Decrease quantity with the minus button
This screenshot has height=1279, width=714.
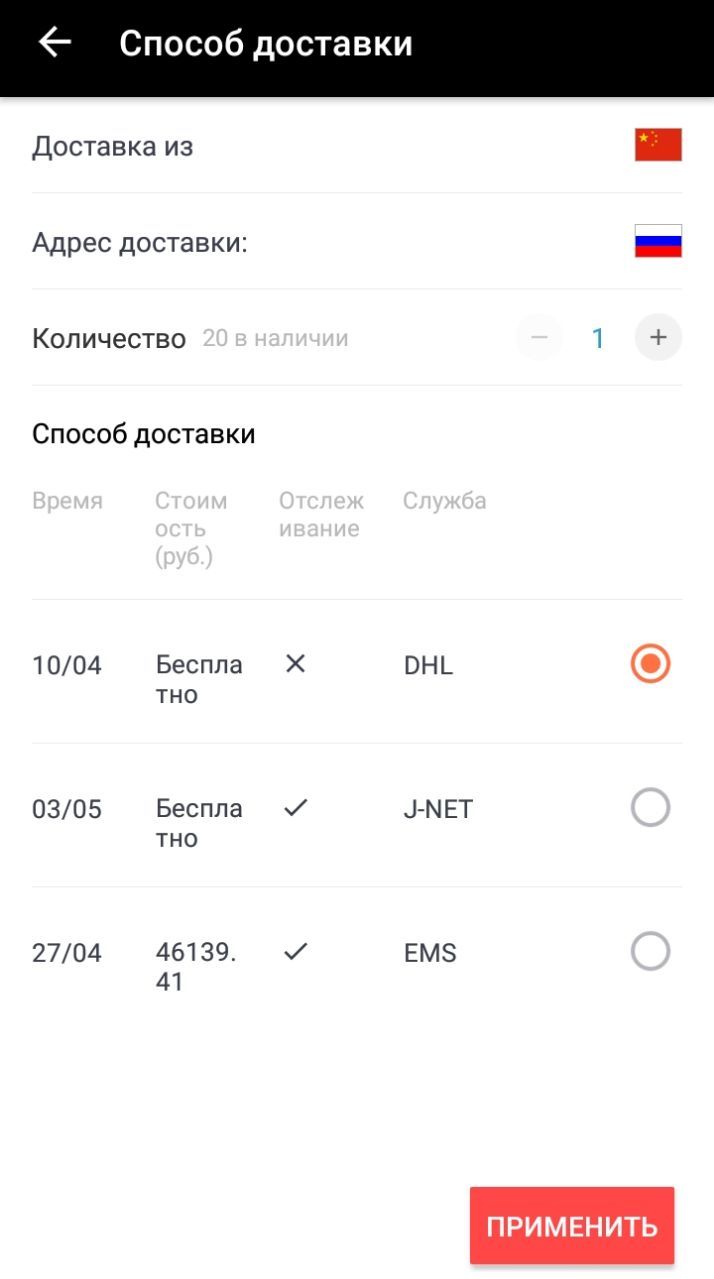(539, 337)
